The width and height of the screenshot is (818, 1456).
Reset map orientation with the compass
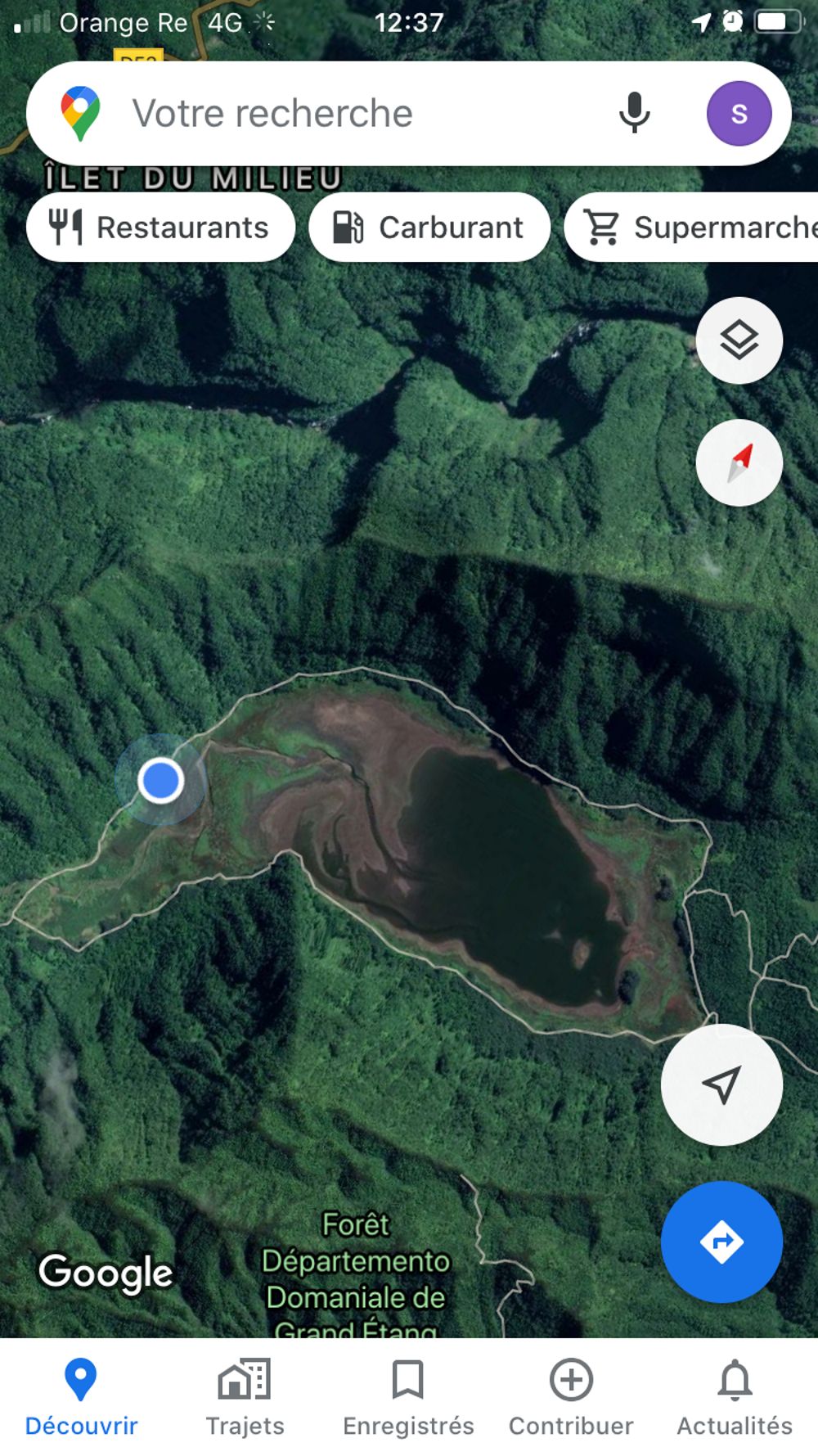coord(739,463)
